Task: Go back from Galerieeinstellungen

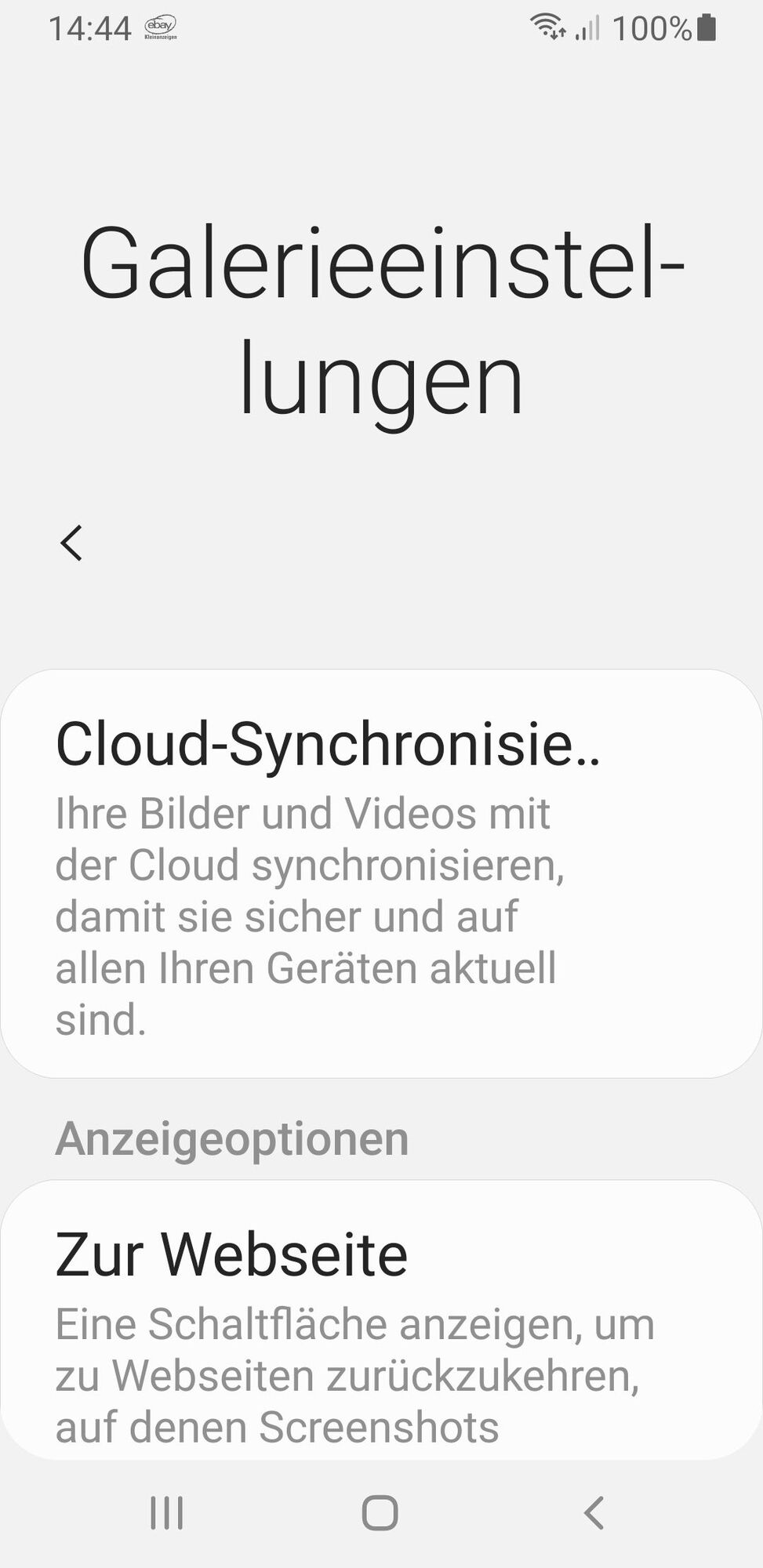Action: click(x=71, y=543)
